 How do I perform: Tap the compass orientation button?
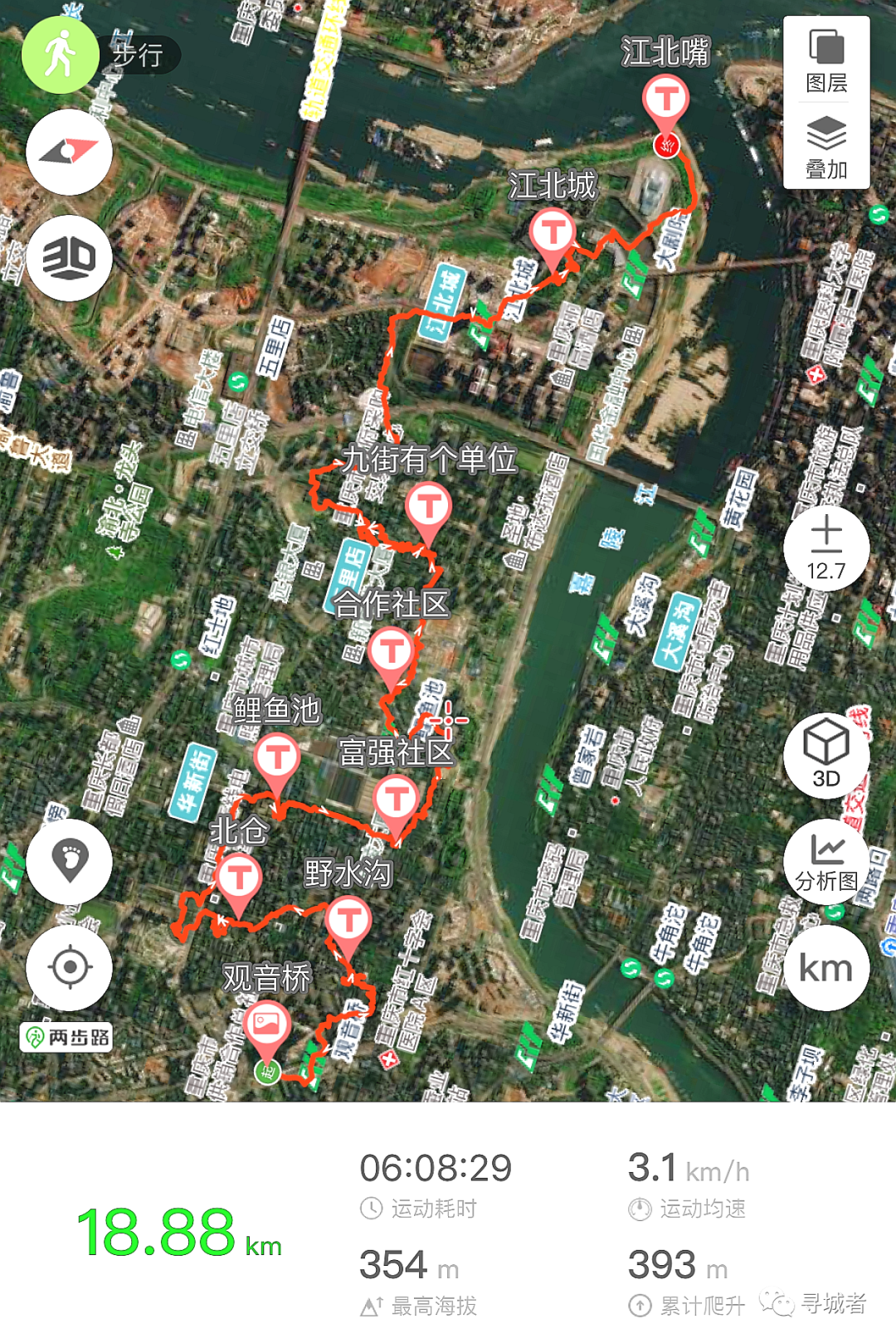[69, 152]
